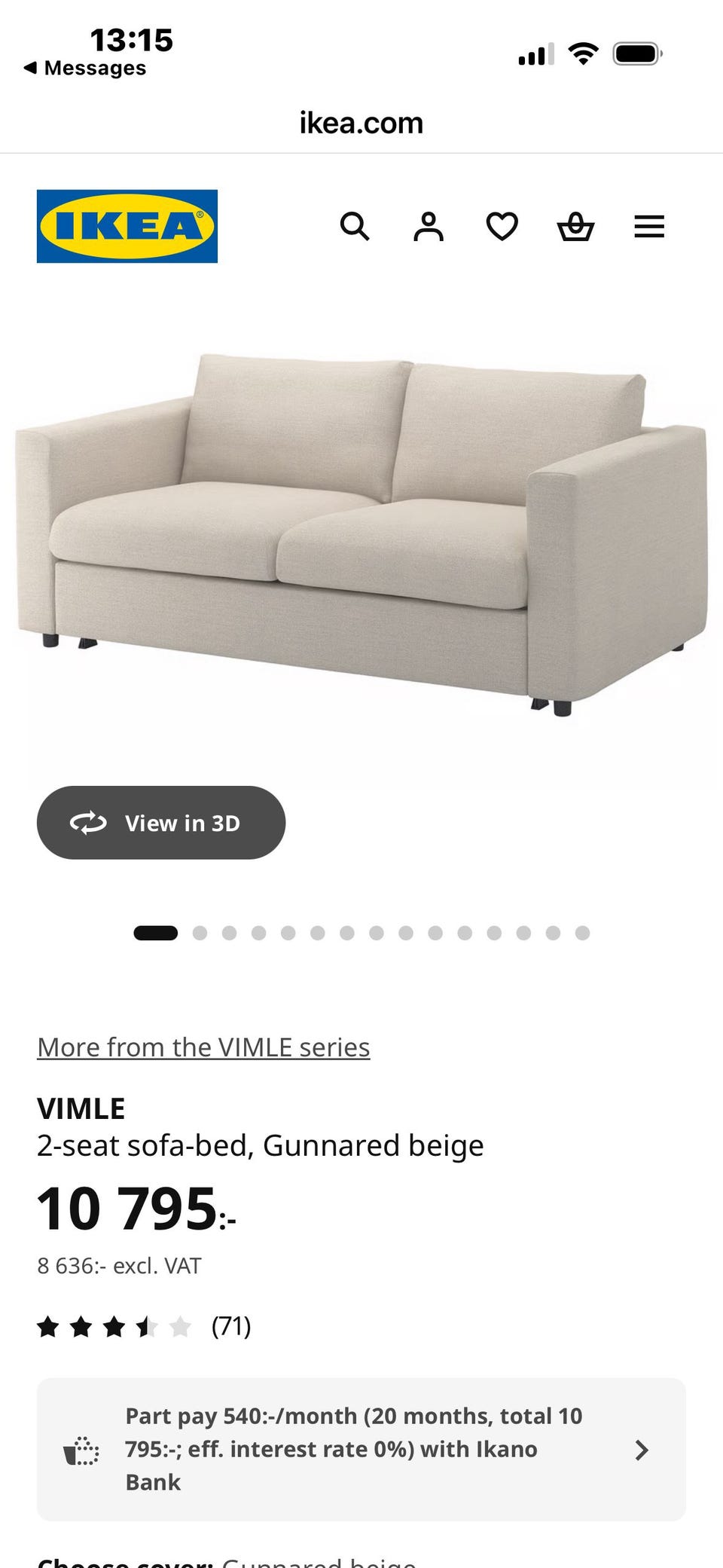Viewport: 723px width, 1568px height.
Task: Open the 71 customer reviews
Action: pyautogui.click(x=230, y=1325)
